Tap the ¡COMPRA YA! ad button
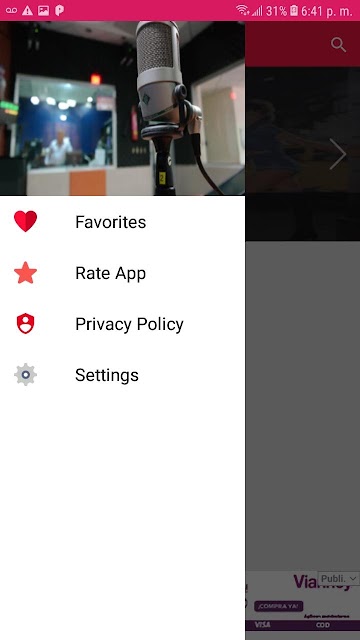This screenshot has height=640, width=360. (x=278, y=606)
